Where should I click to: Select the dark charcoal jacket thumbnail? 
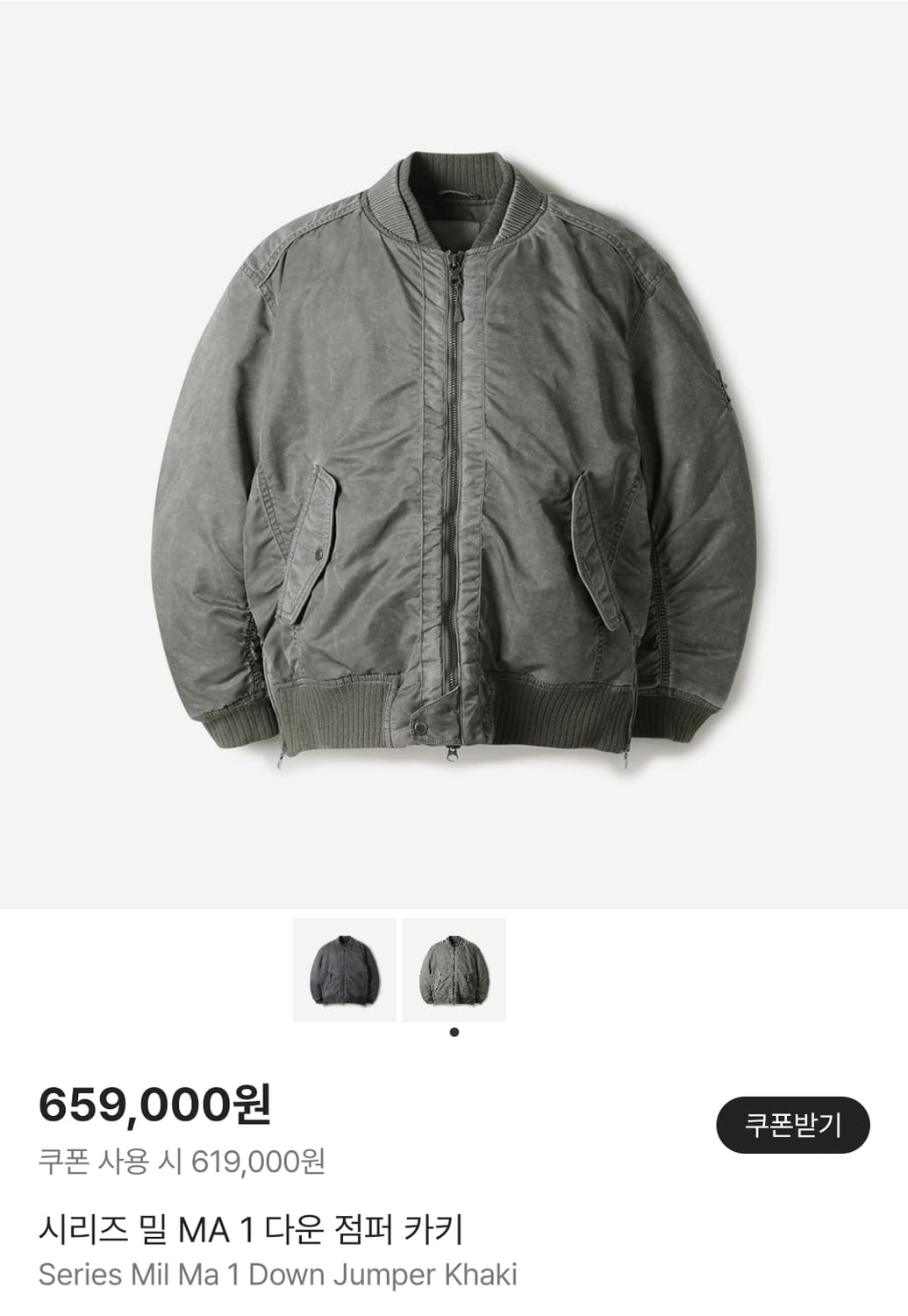tap(344, 969)
